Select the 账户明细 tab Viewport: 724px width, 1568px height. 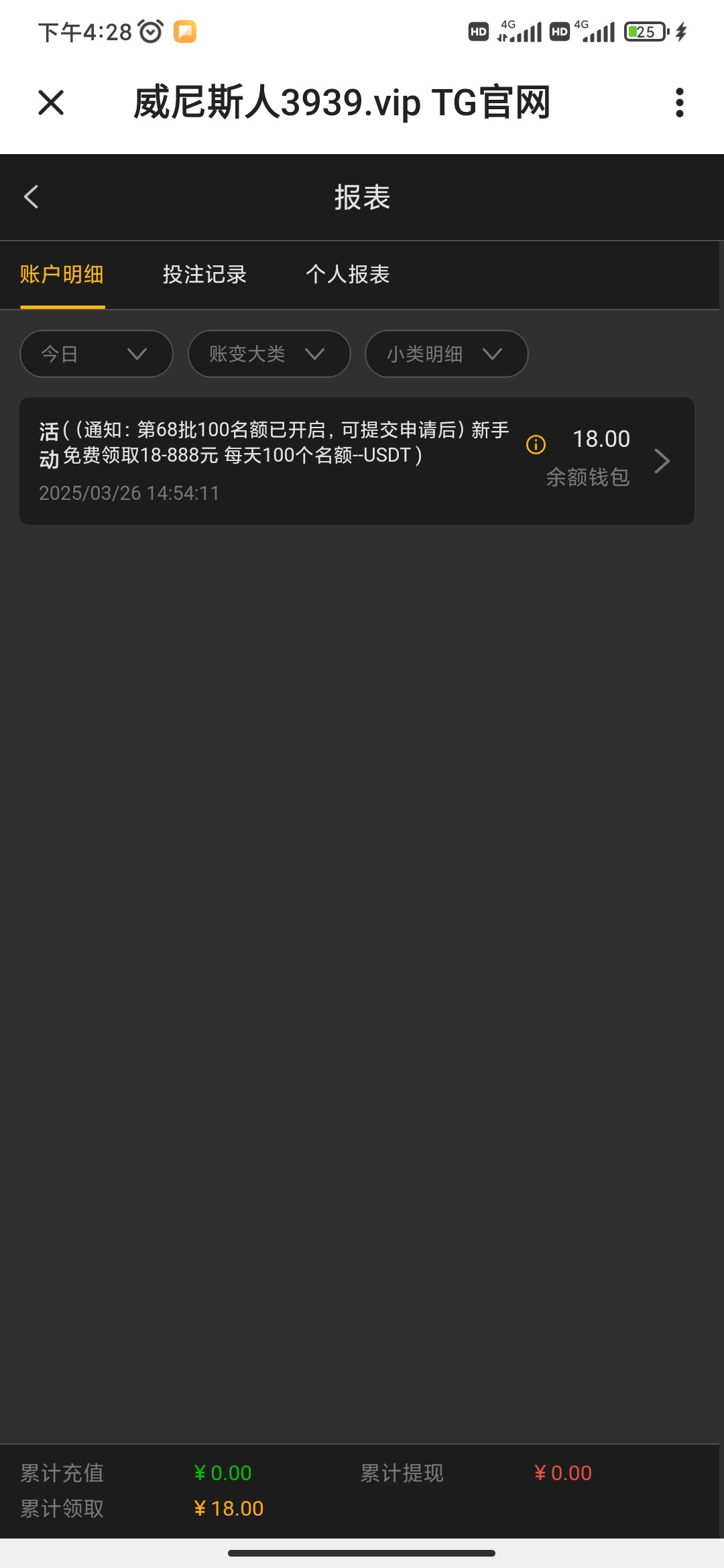(x=62, y=275)
